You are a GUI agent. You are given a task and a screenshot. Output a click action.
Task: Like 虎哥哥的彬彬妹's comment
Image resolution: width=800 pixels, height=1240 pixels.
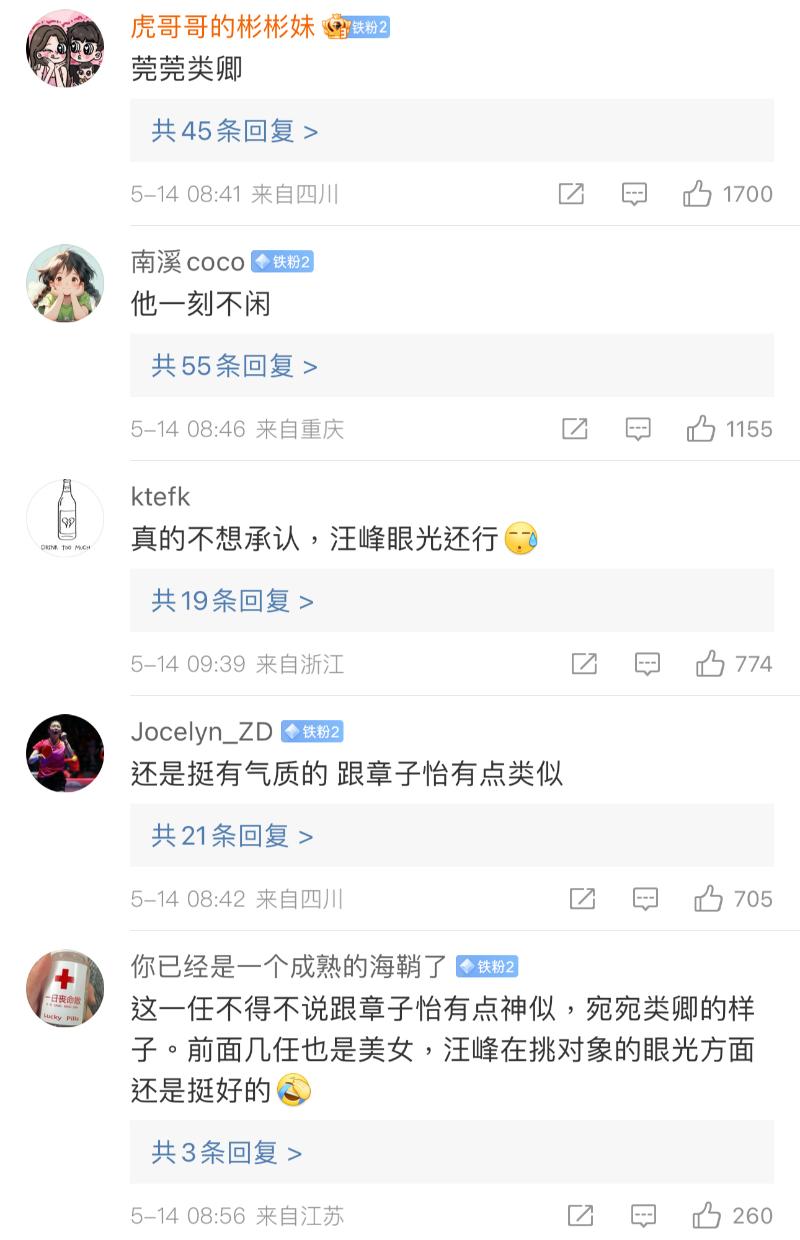(x=697, y=194)
